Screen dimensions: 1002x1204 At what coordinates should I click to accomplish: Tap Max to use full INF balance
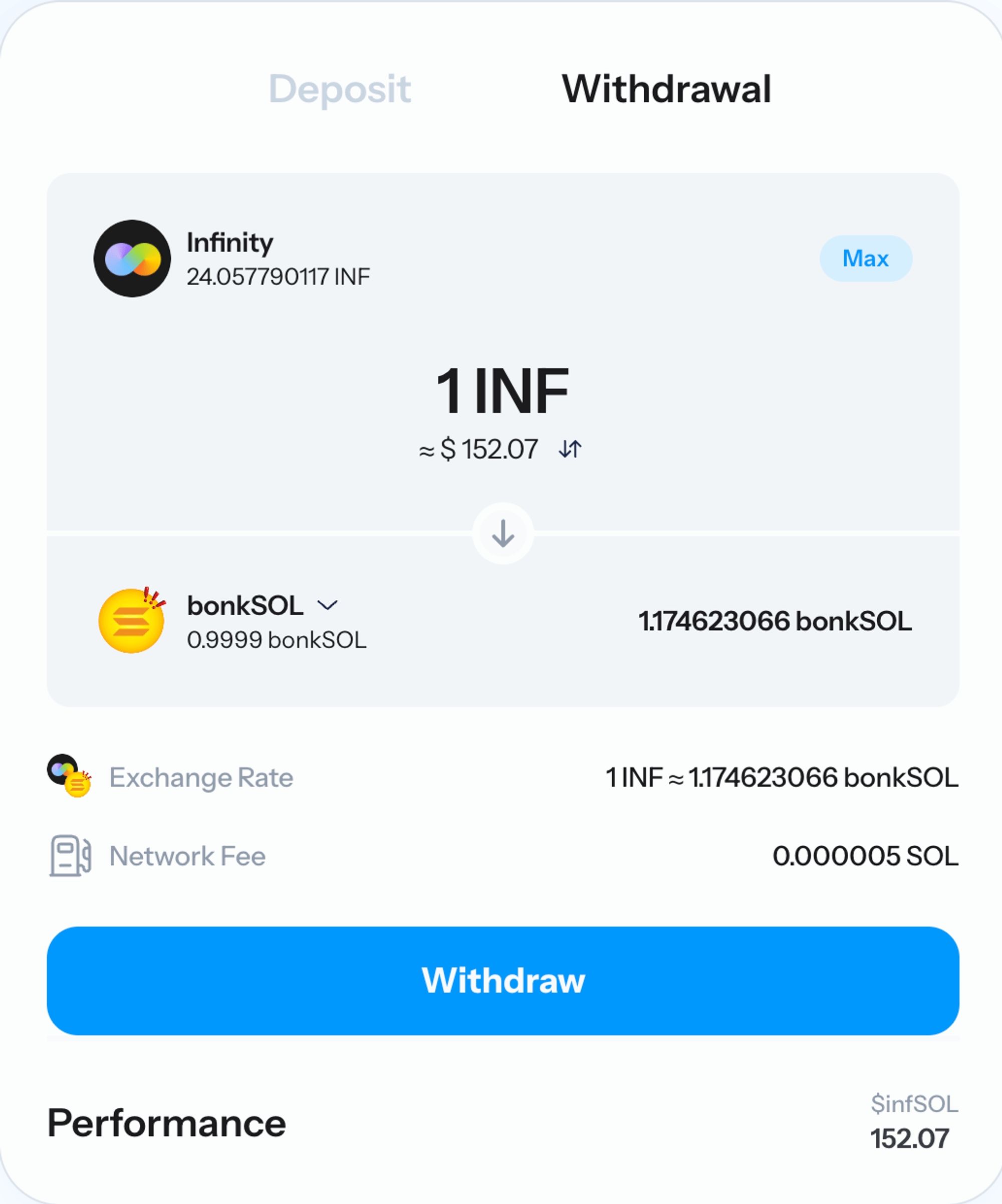[865, 259]
